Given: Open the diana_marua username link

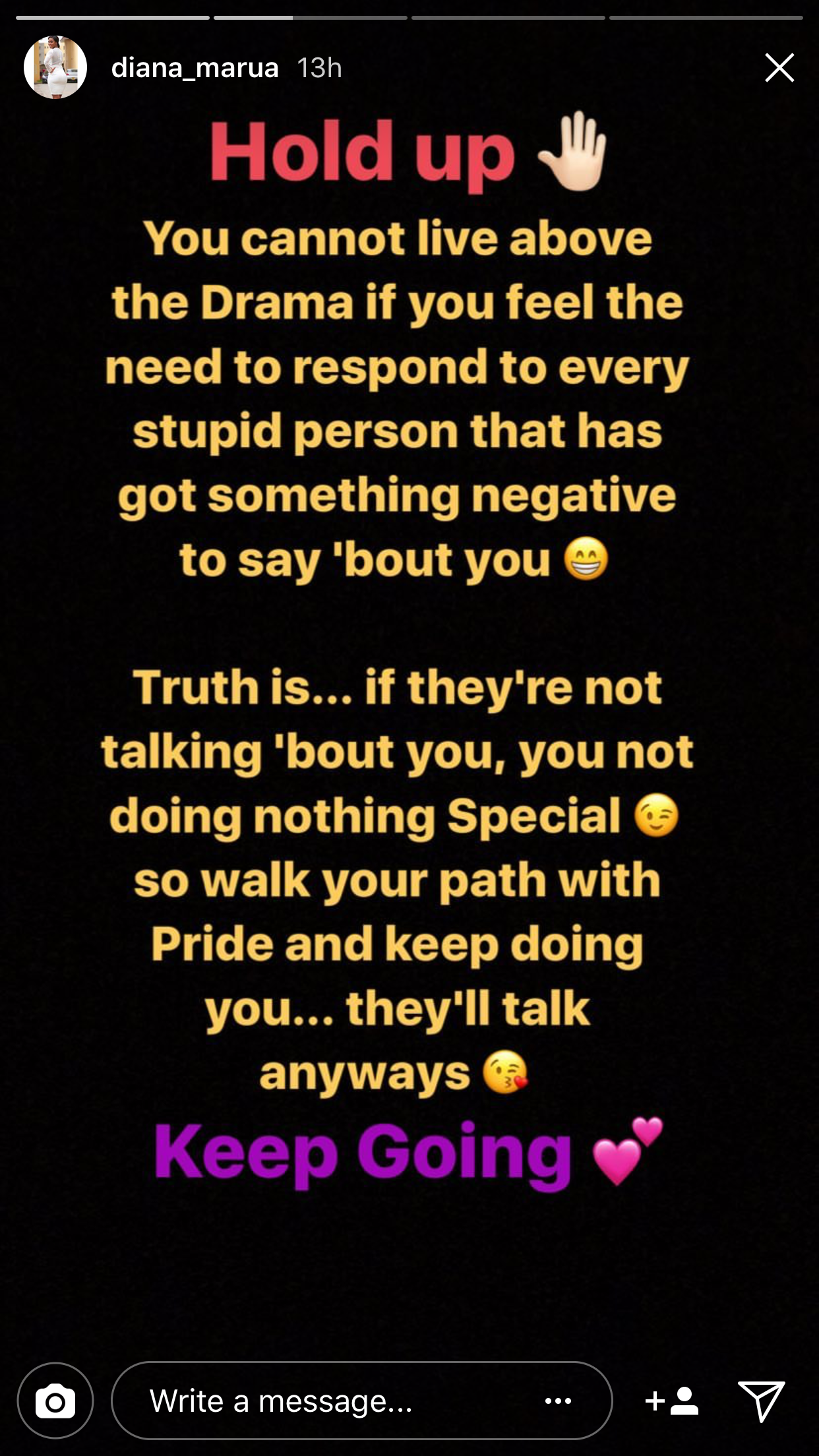Looking at the screenshot, I should (x=195, y=67).
